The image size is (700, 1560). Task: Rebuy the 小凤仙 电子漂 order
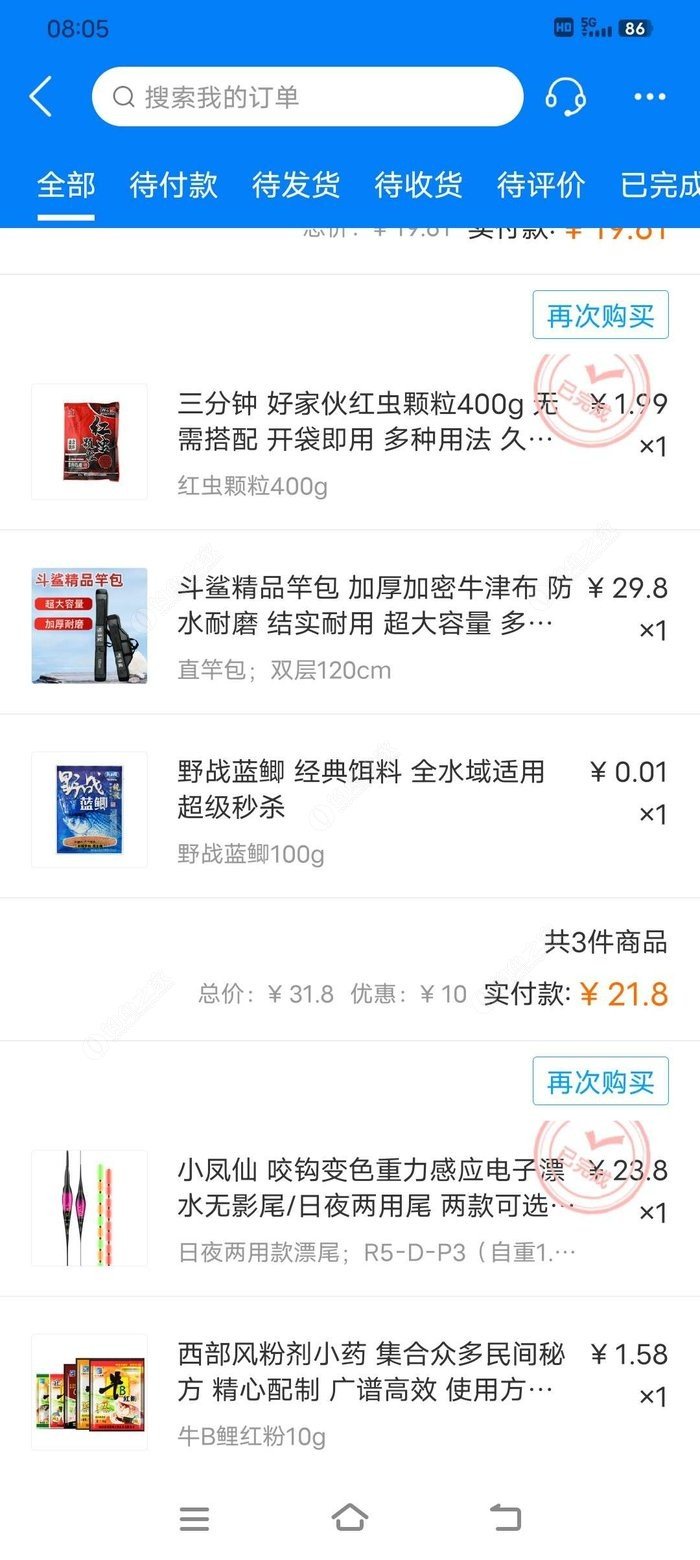(x=600, y=1081)
